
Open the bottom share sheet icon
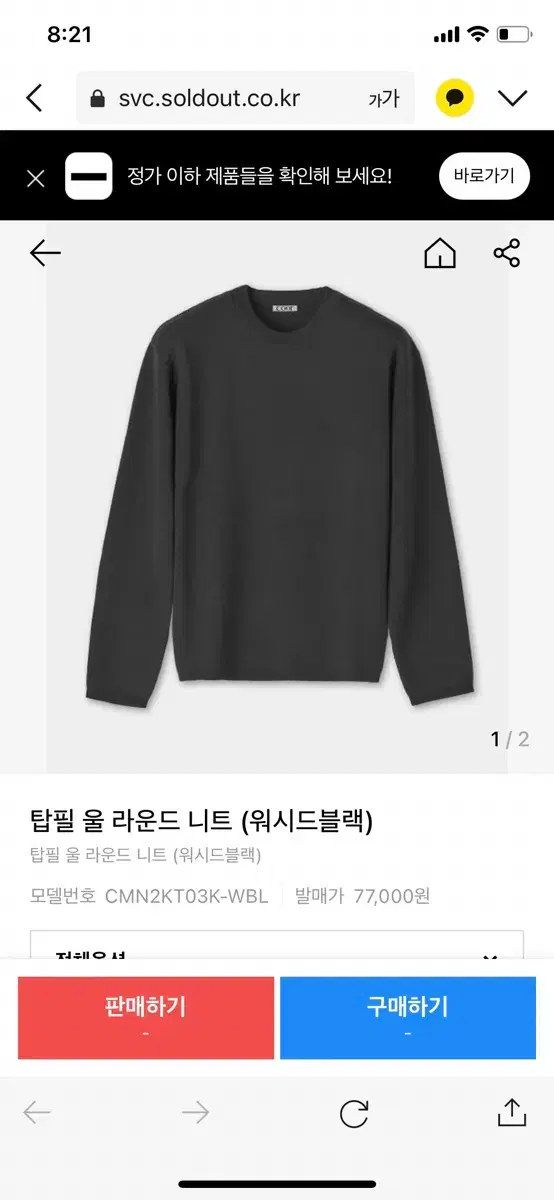(511, 1112)
